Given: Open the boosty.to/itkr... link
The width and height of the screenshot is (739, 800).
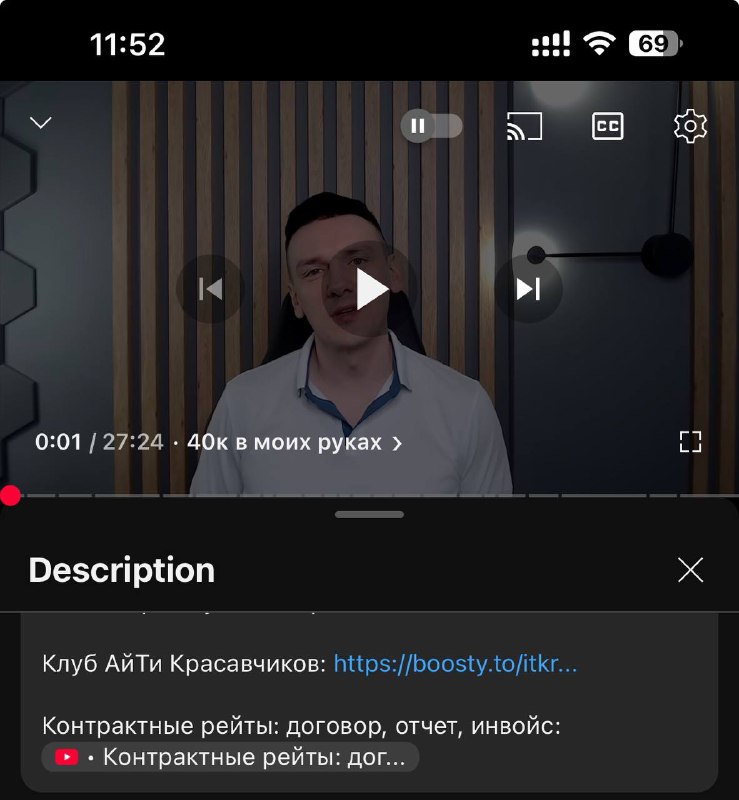Looking at the screenshot, I should (455, 664).
